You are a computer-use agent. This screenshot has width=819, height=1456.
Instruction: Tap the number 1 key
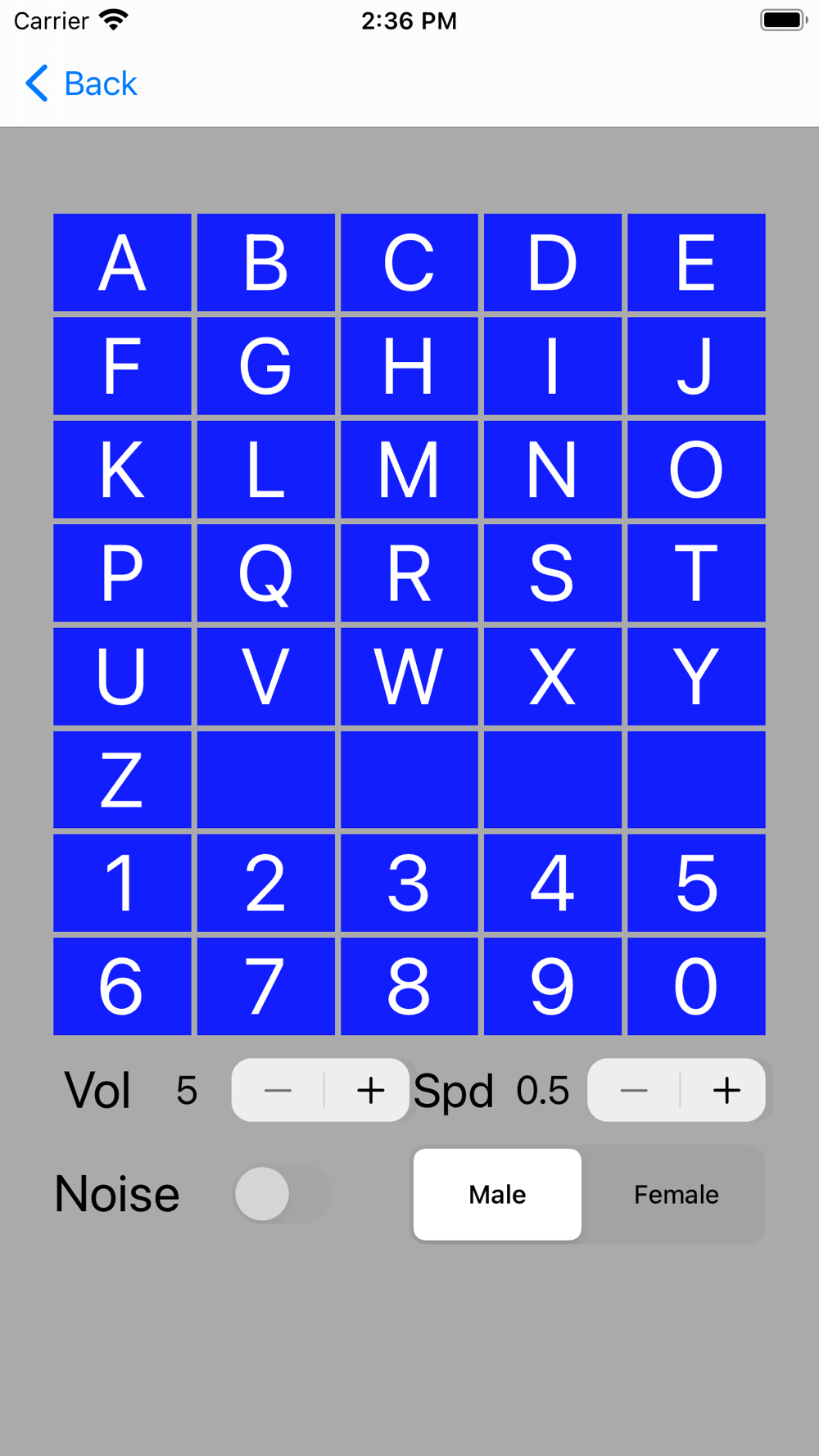click(x=122, y=882)
